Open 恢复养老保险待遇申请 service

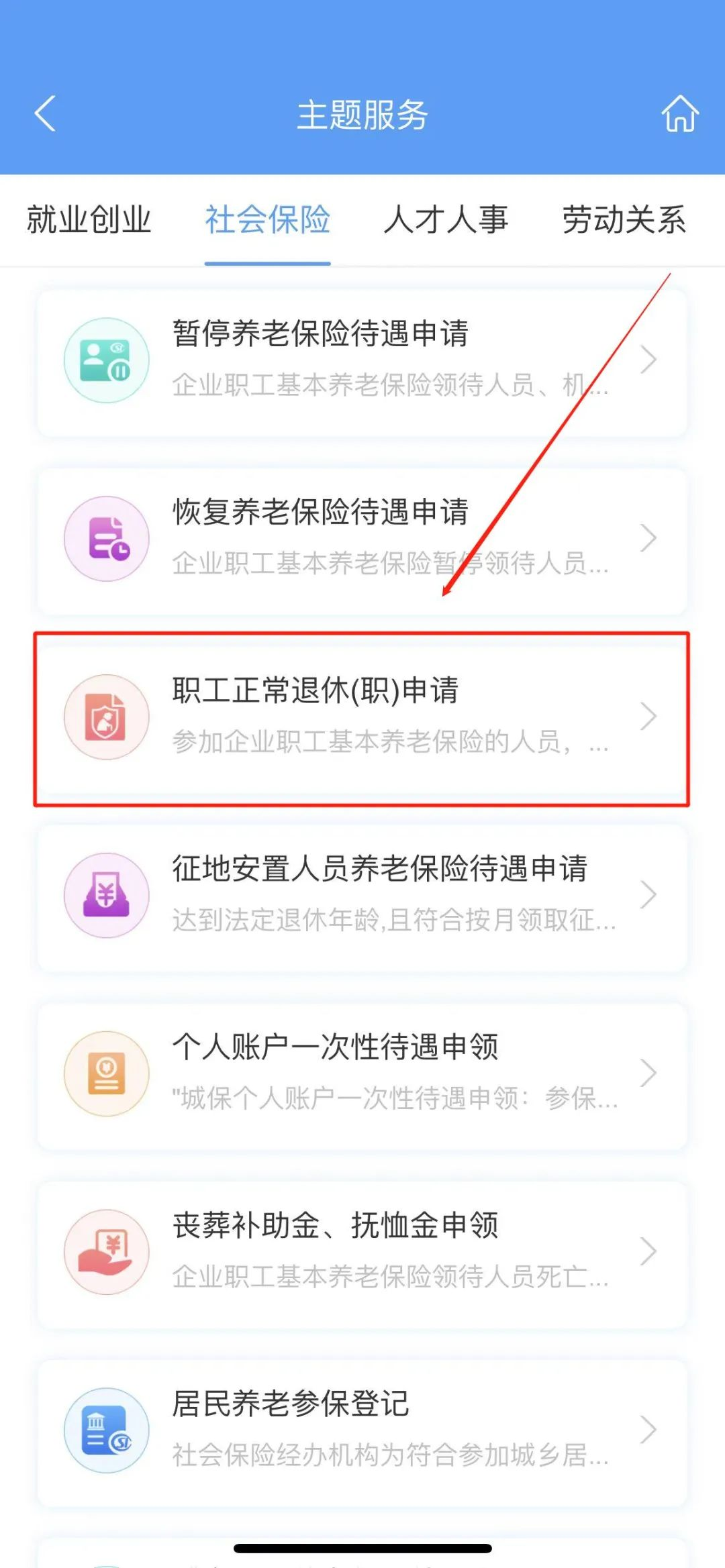click(362, 539)
